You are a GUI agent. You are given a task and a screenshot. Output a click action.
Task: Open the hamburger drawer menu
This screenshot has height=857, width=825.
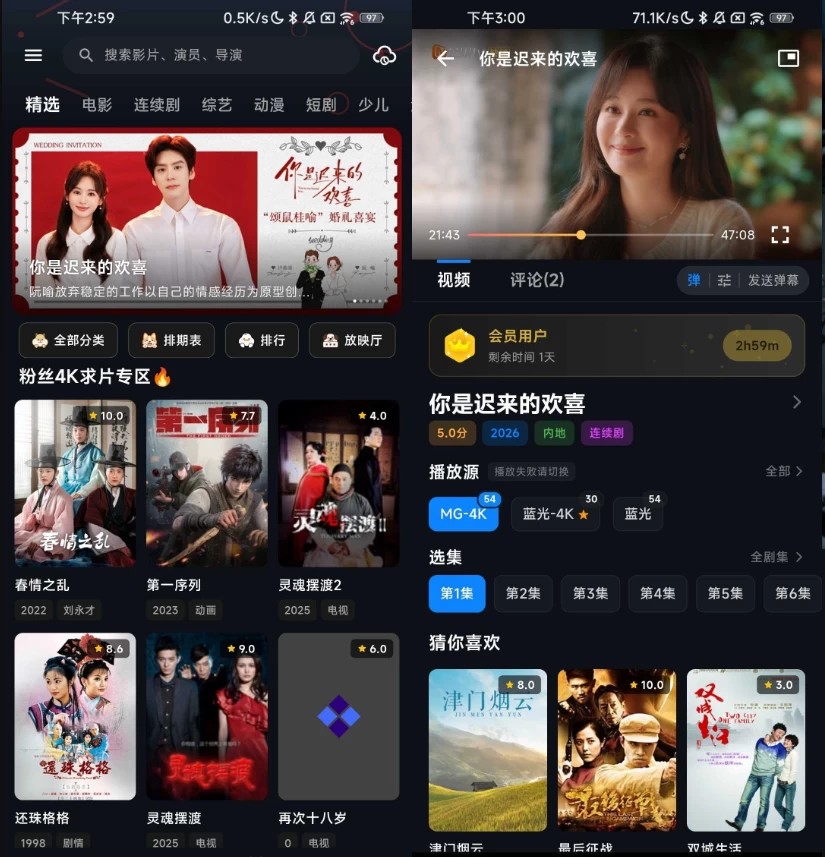click(x=33, y=55)
